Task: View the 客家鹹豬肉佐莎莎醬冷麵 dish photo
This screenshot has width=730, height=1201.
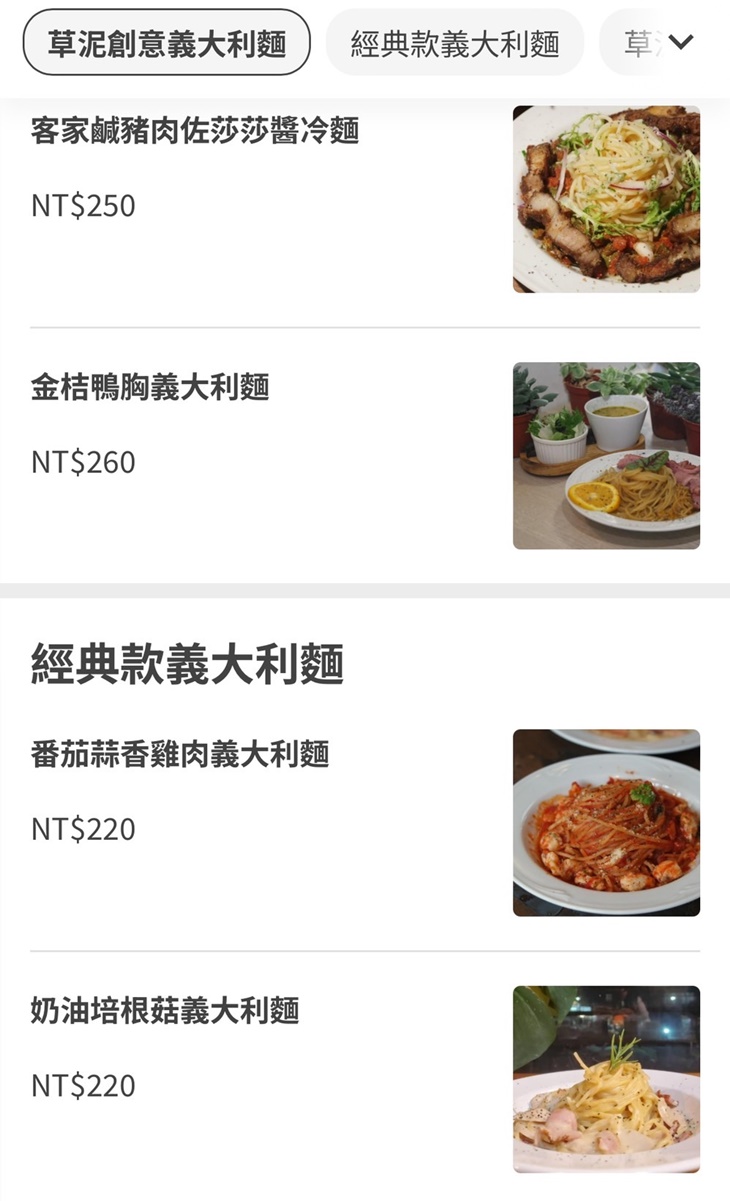Action: 606,197
